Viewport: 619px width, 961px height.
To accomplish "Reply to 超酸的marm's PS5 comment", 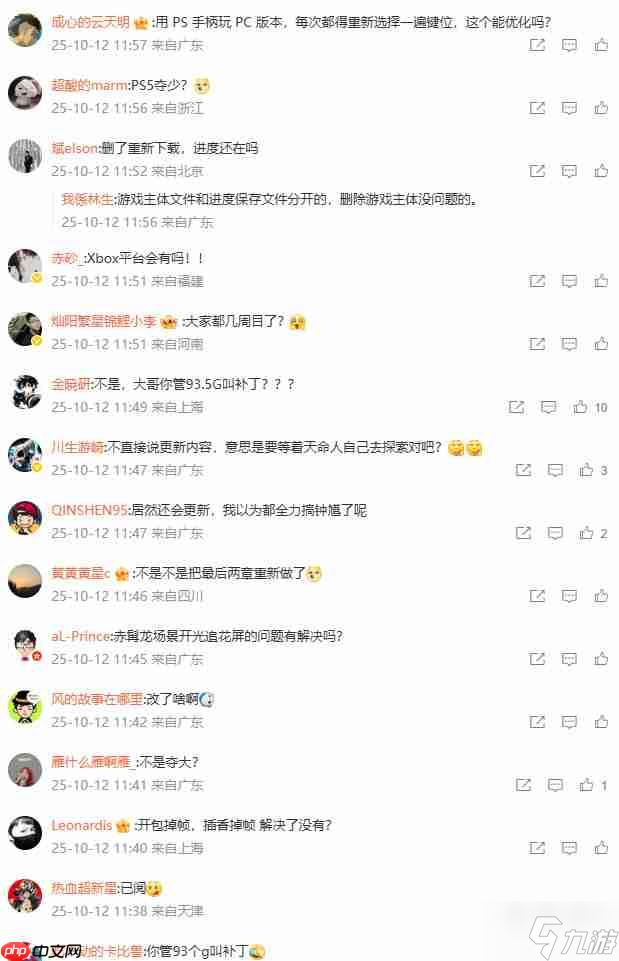I will point(569,108).
